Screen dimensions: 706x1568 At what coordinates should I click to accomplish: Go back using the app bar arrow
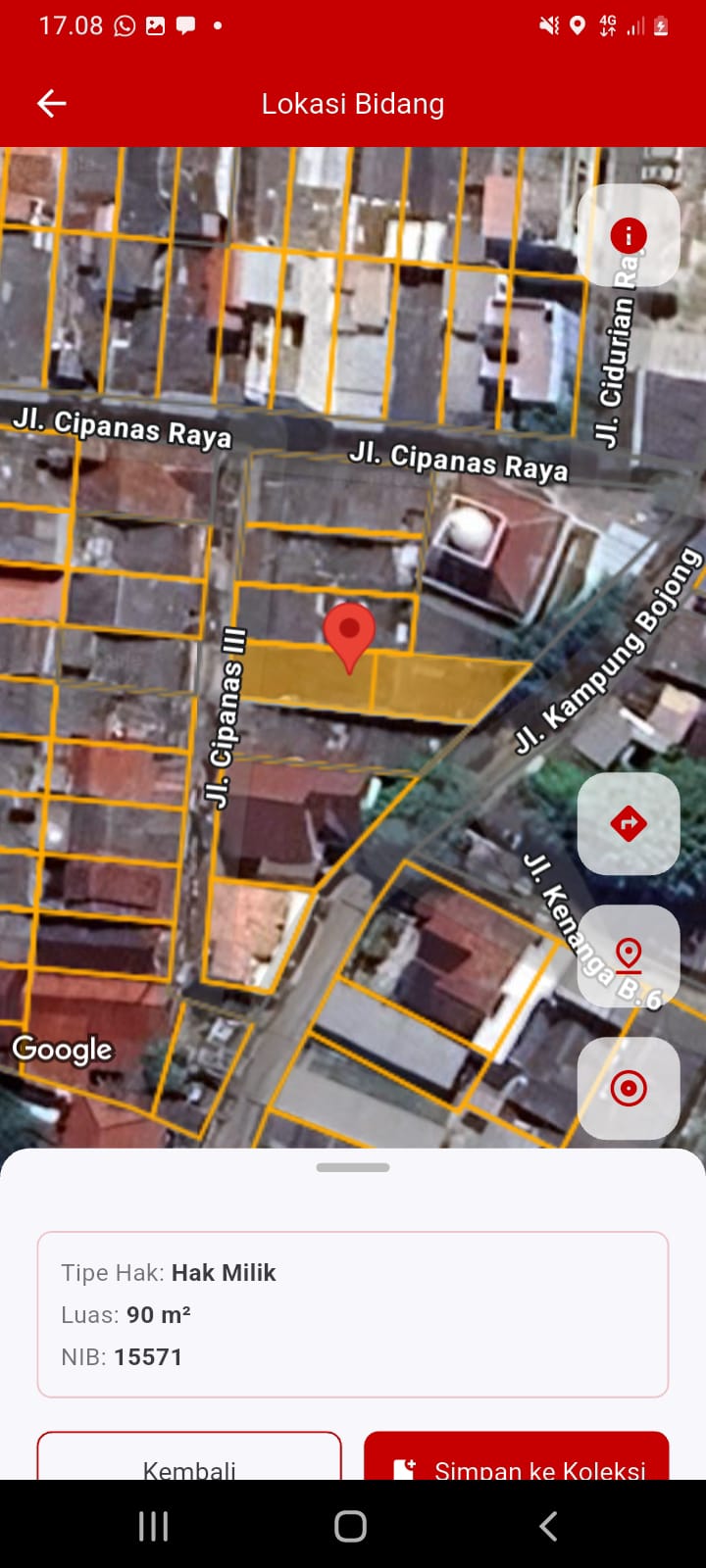tap(51, 103)
